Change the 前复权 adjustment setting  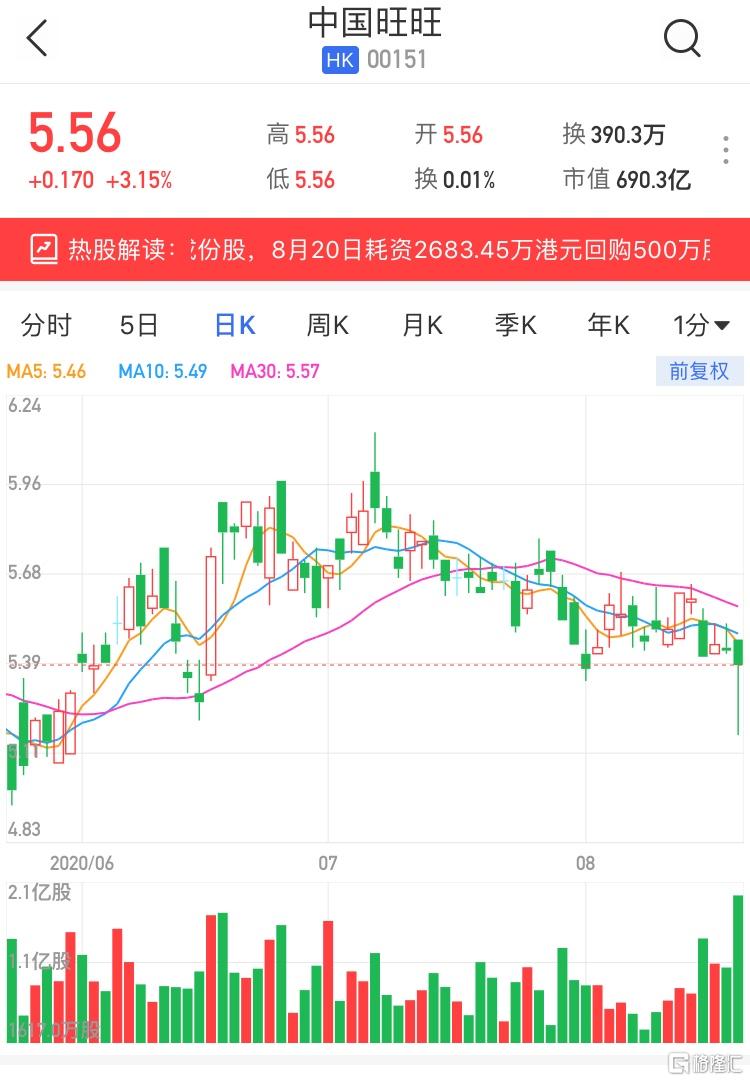tap(699, 371)
